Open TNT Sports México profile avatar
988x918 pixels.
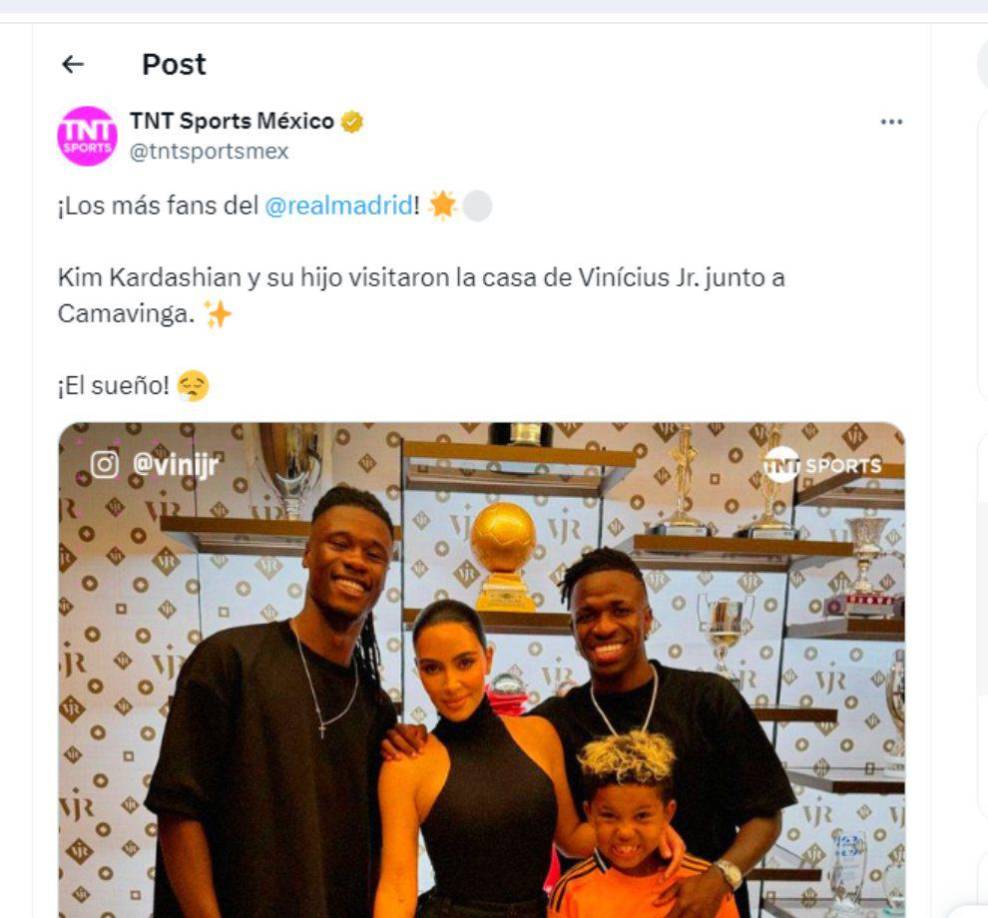(x=87, y=136)
